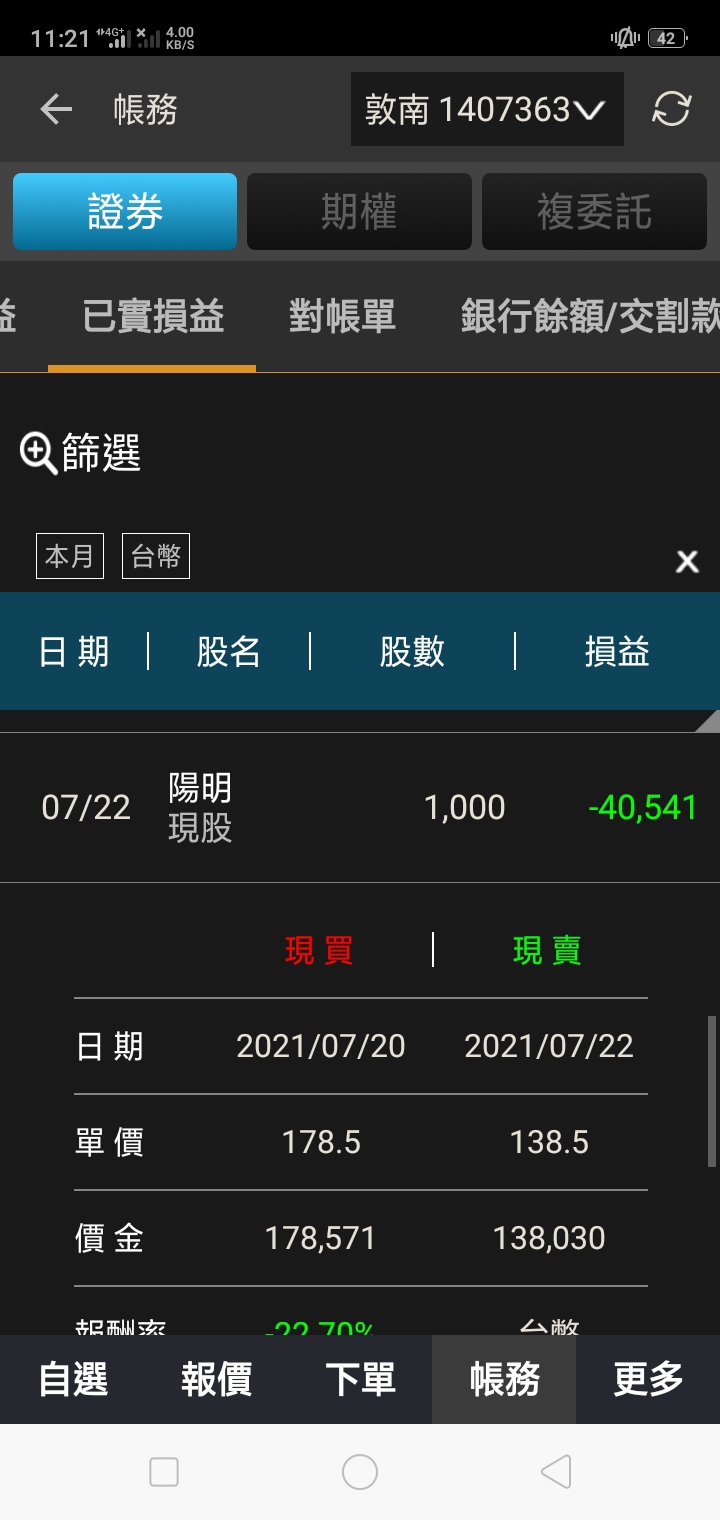The width and height of the screenshot is (720, 1520).
Task: Go to 自選 in bottom navigation
Action: point(73,1379)
